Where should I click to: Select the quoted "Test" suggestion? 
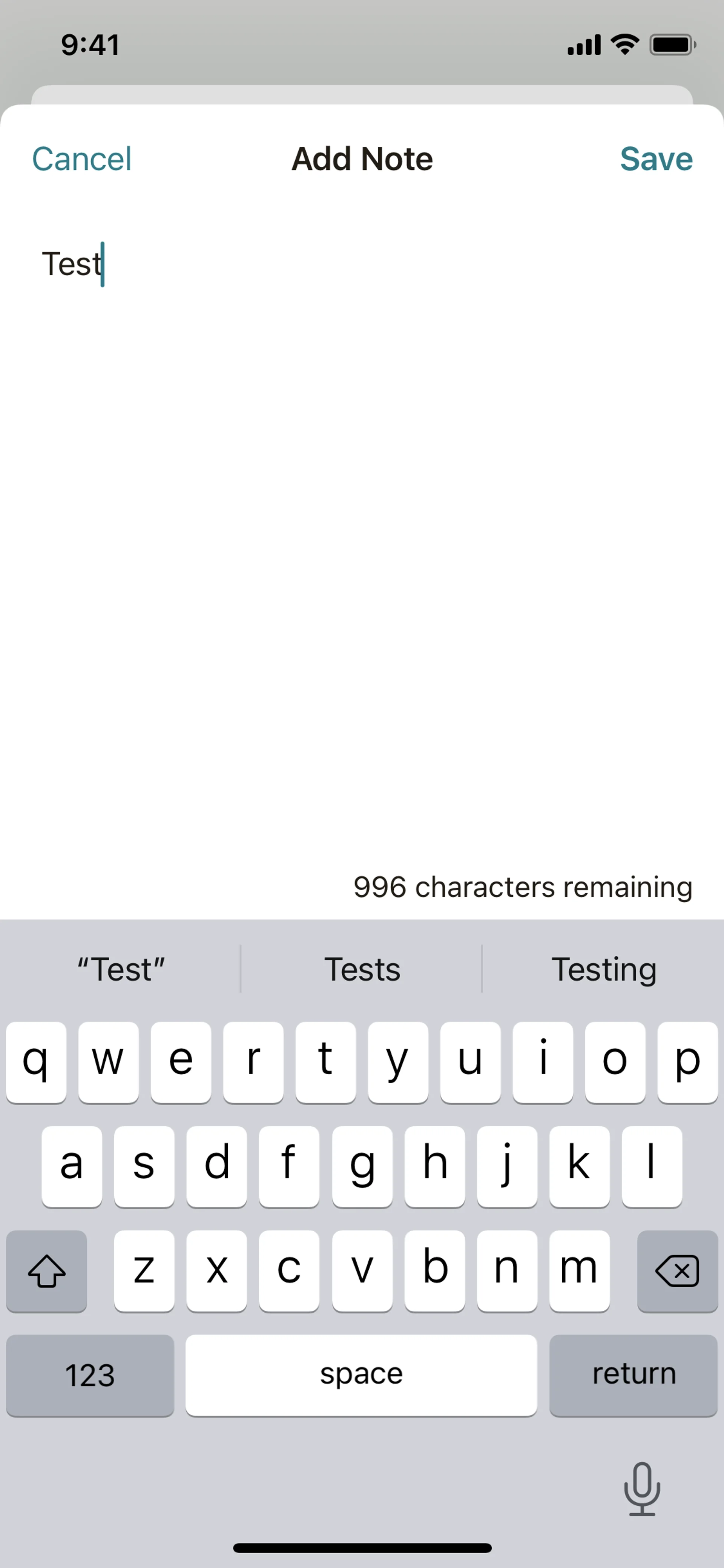click(x=120, y=969)
